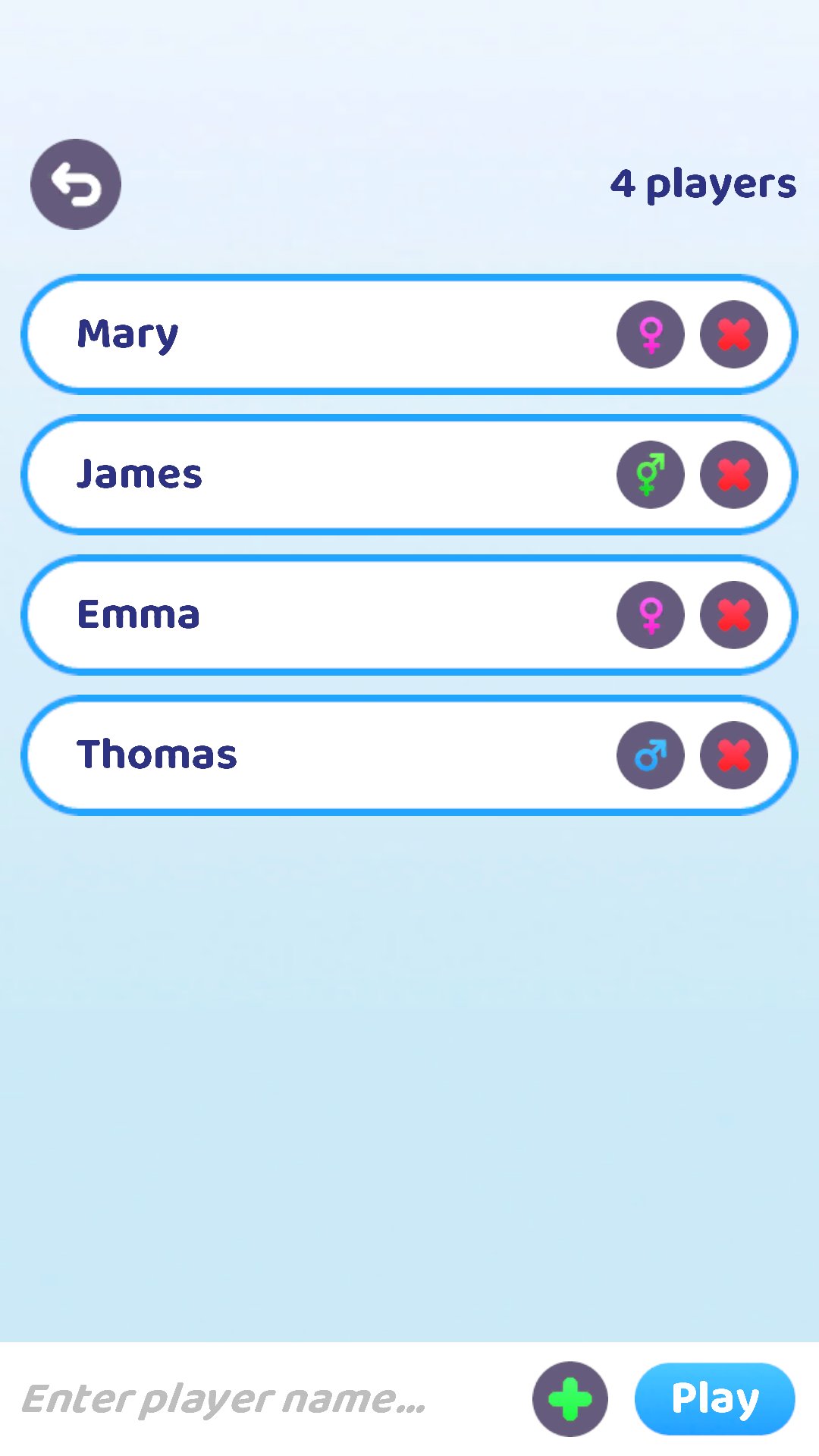
Task: Change Emma's gender icon
Action: click(x=651, y=615)
